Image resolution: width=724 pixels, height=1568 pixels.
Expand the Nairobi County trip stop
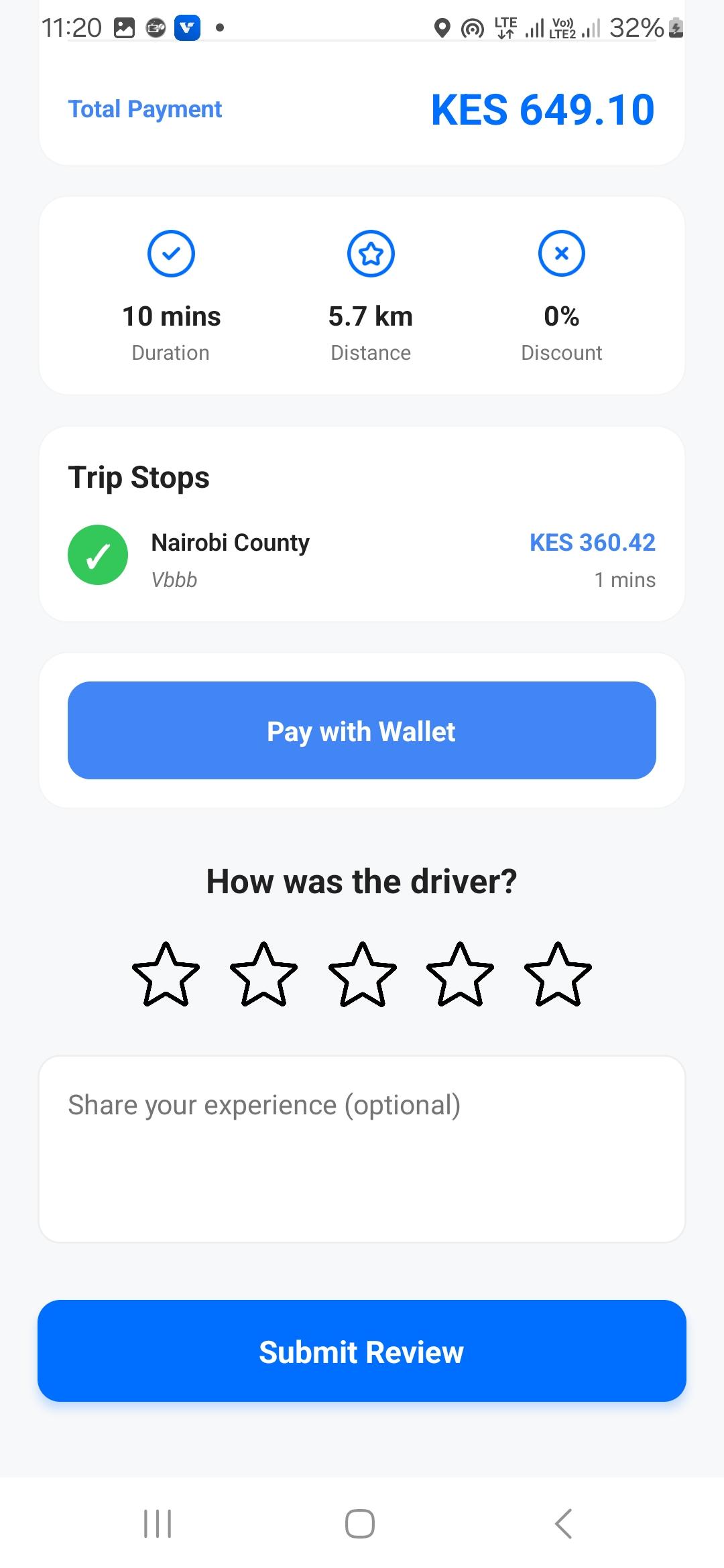362,556
